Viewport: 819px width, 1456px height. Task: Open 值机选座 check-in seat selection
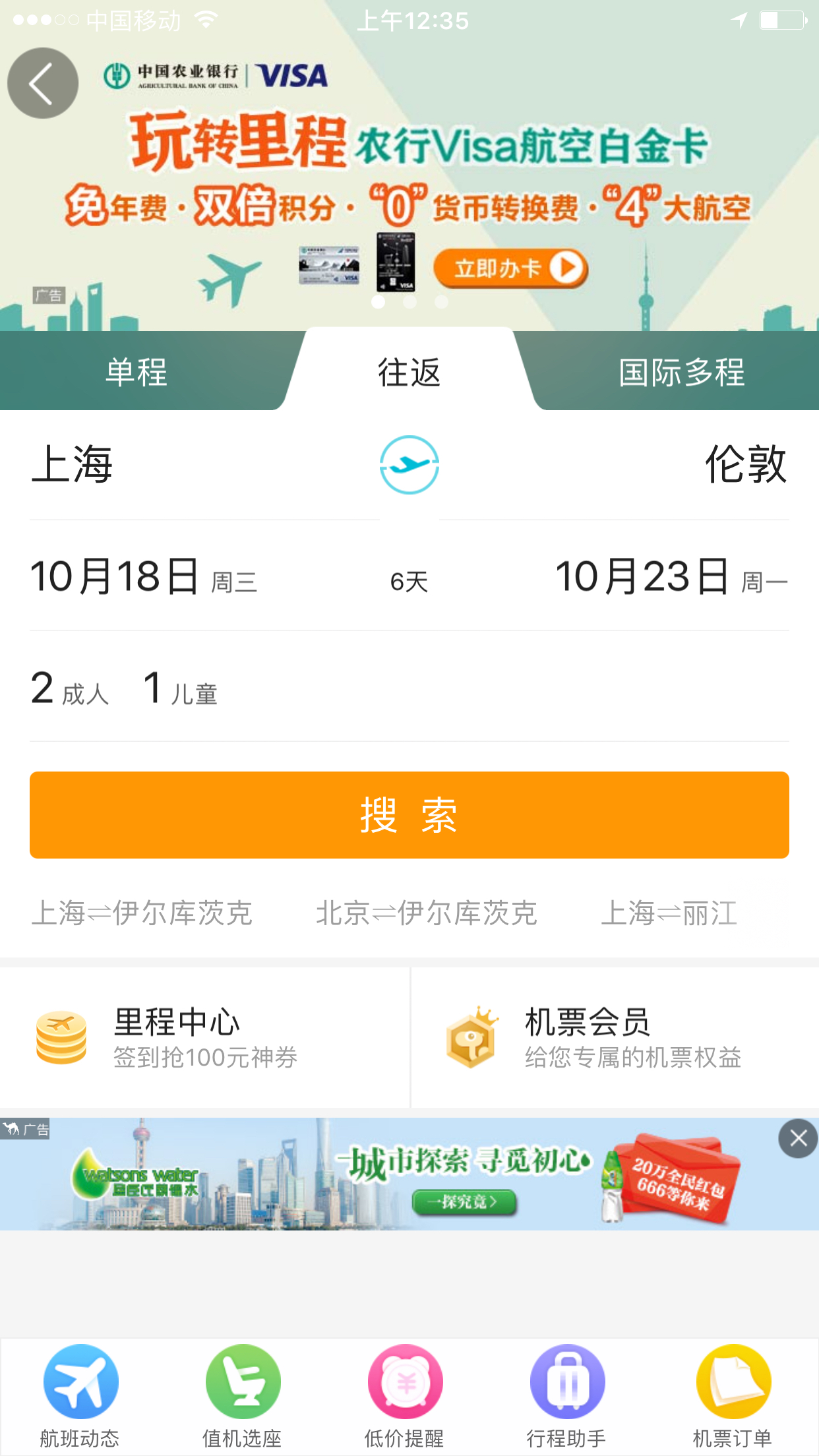(243, 1397)
